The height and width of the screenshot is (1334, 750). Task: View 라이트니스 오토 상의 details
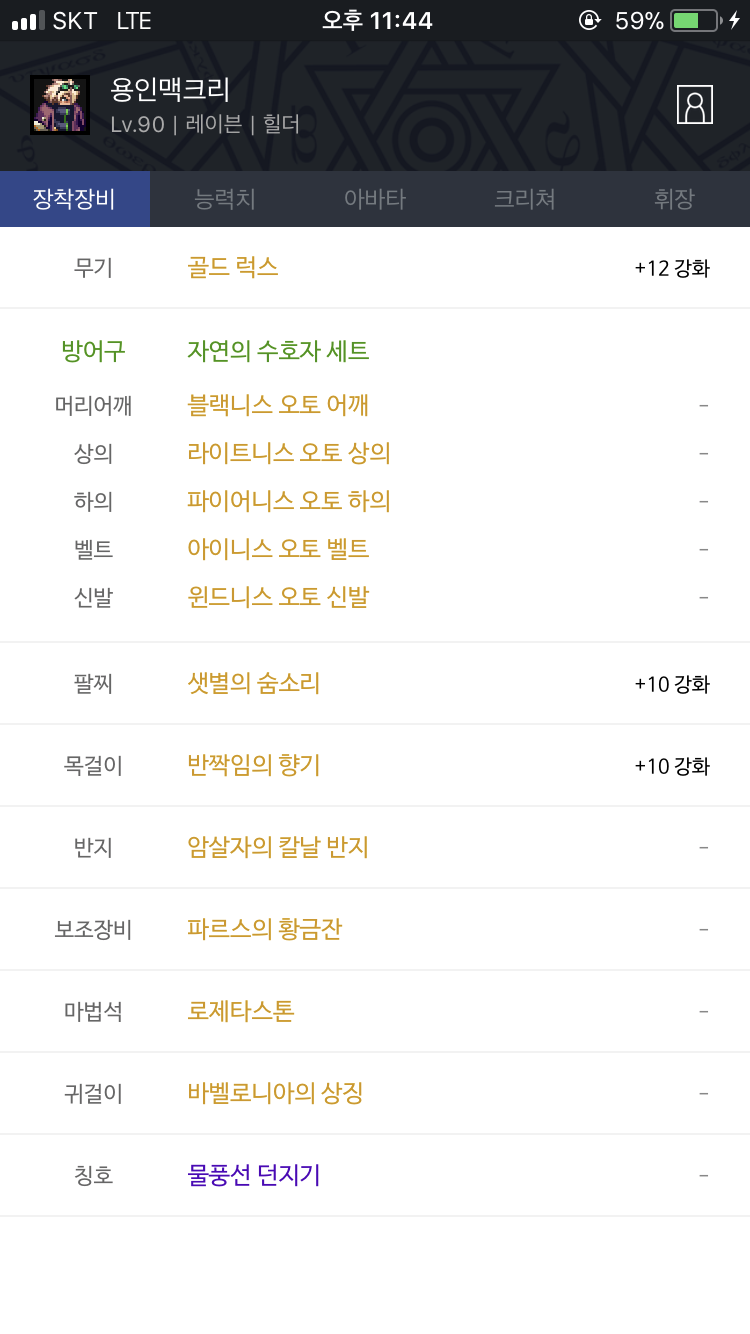289,453
